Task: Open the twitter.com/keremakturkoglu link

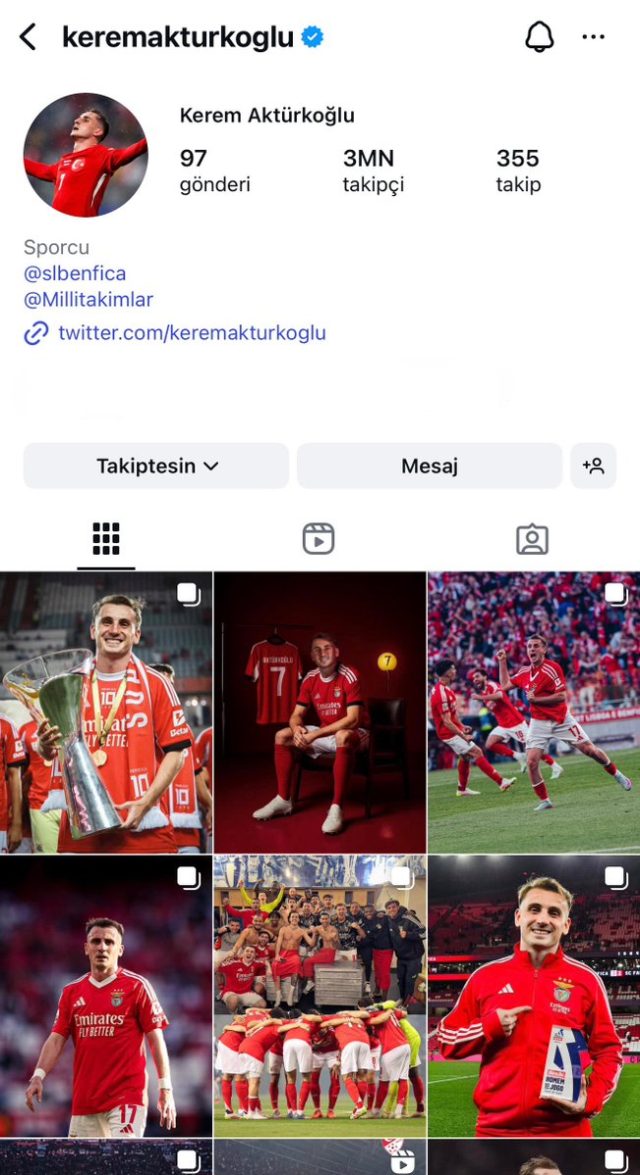Action: 191,333
